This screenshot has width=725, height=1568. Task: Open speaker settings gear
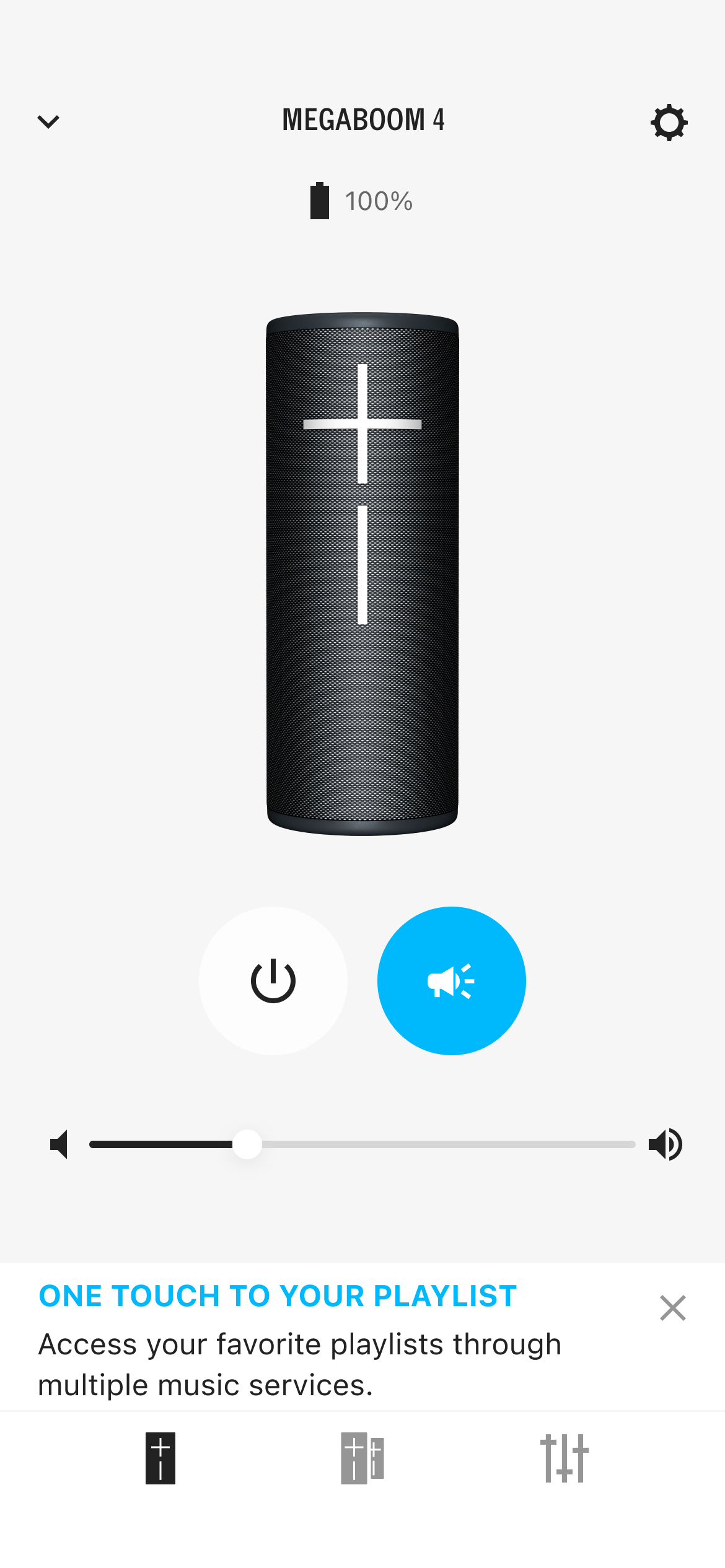tap(669, 123)
